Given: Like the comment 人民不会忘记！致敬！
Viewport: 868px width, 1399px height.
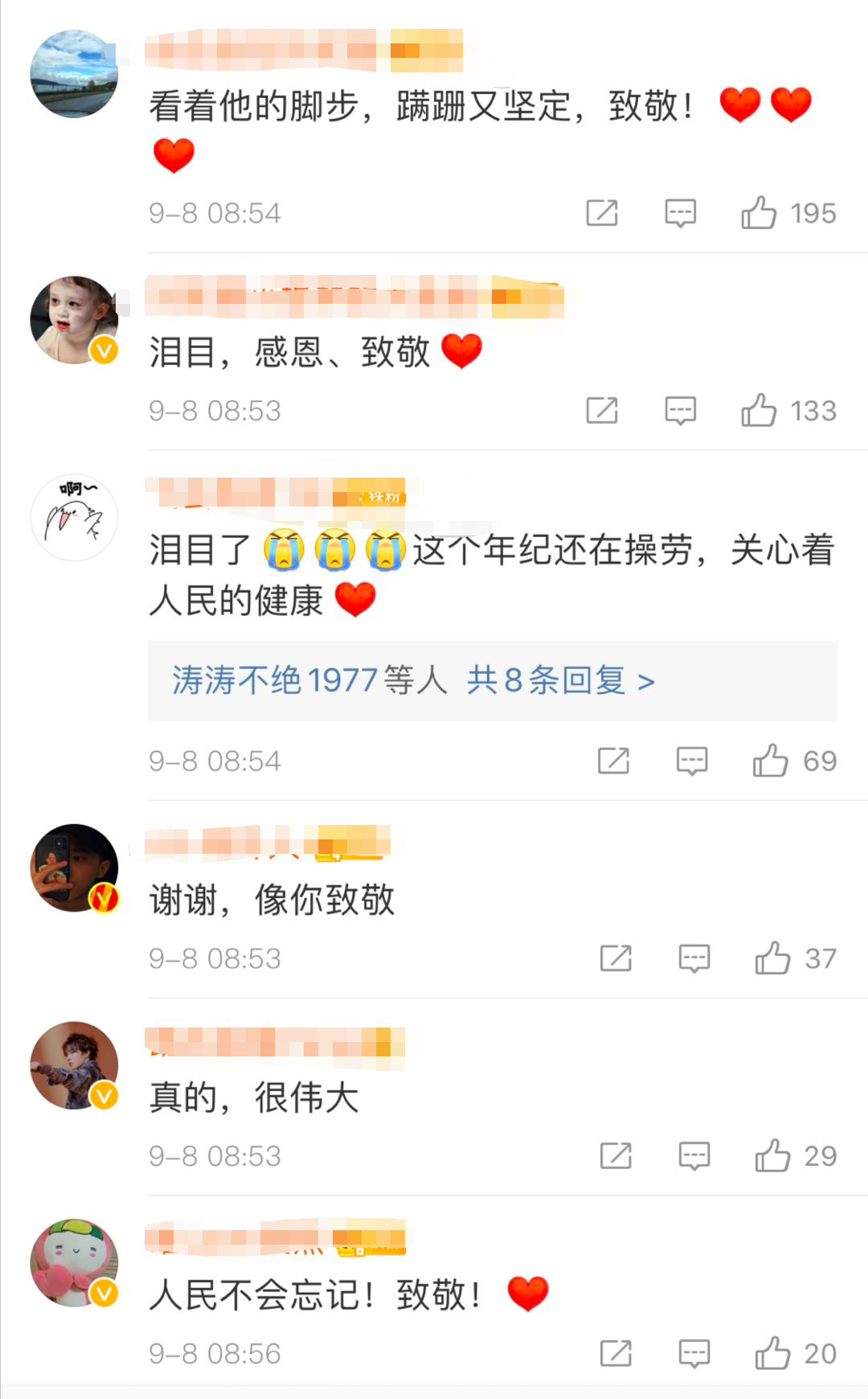Looking at the screenshot, I should coord(772,1354).
